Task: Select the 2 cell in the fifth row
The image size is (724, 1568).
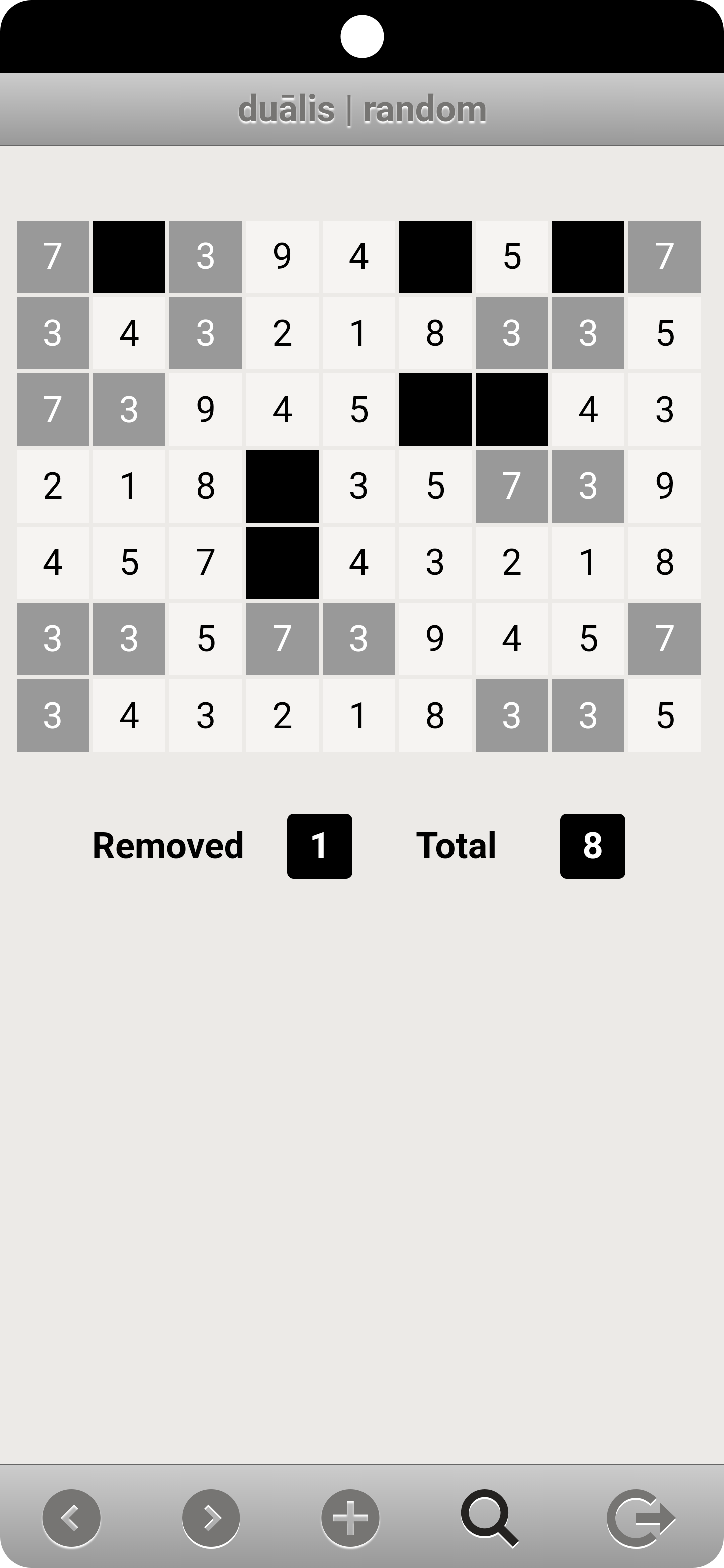Action: 511,562
